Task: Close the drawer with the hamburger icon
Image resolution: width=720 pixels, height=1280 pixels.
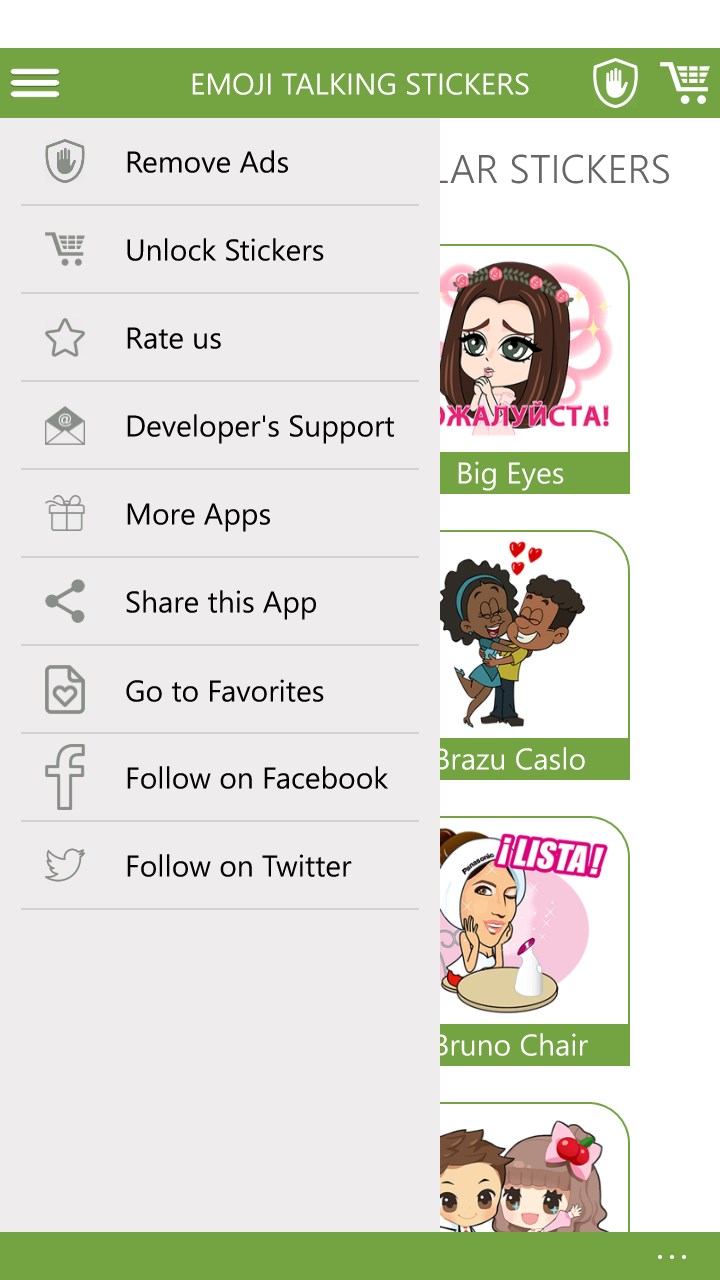Action: tap(35, 83)
